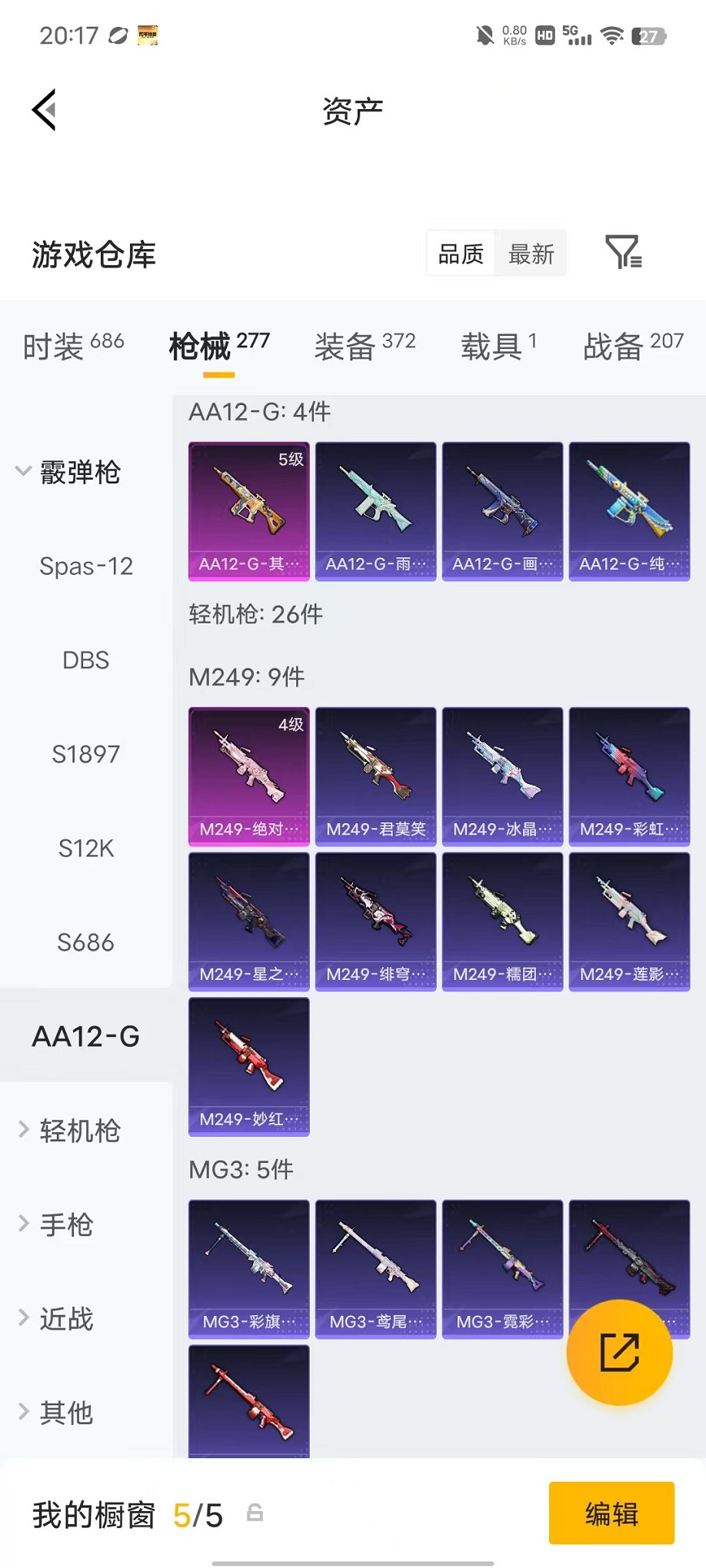Collapse the 霰弹枪 category

(69, 472)
